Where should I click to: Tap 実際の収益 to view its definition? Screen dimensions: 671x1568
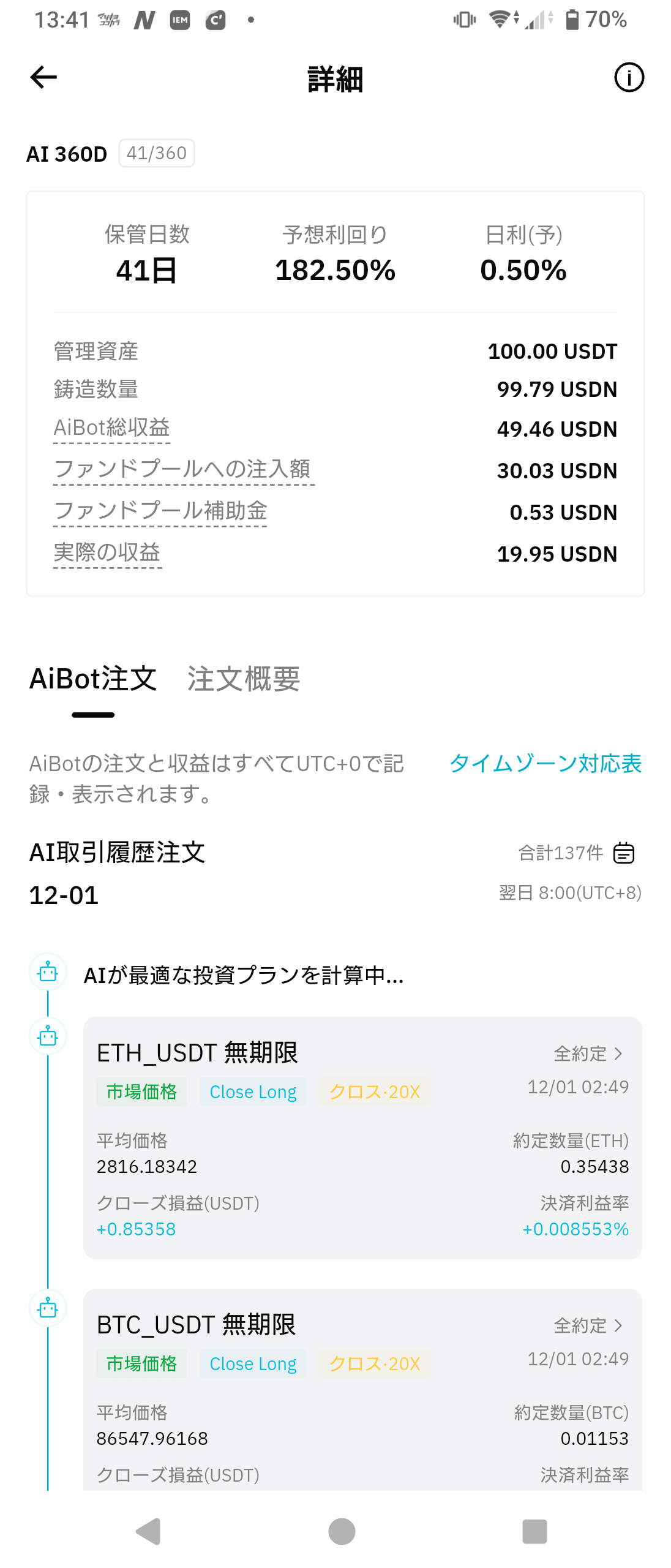[x=107, y=553]
